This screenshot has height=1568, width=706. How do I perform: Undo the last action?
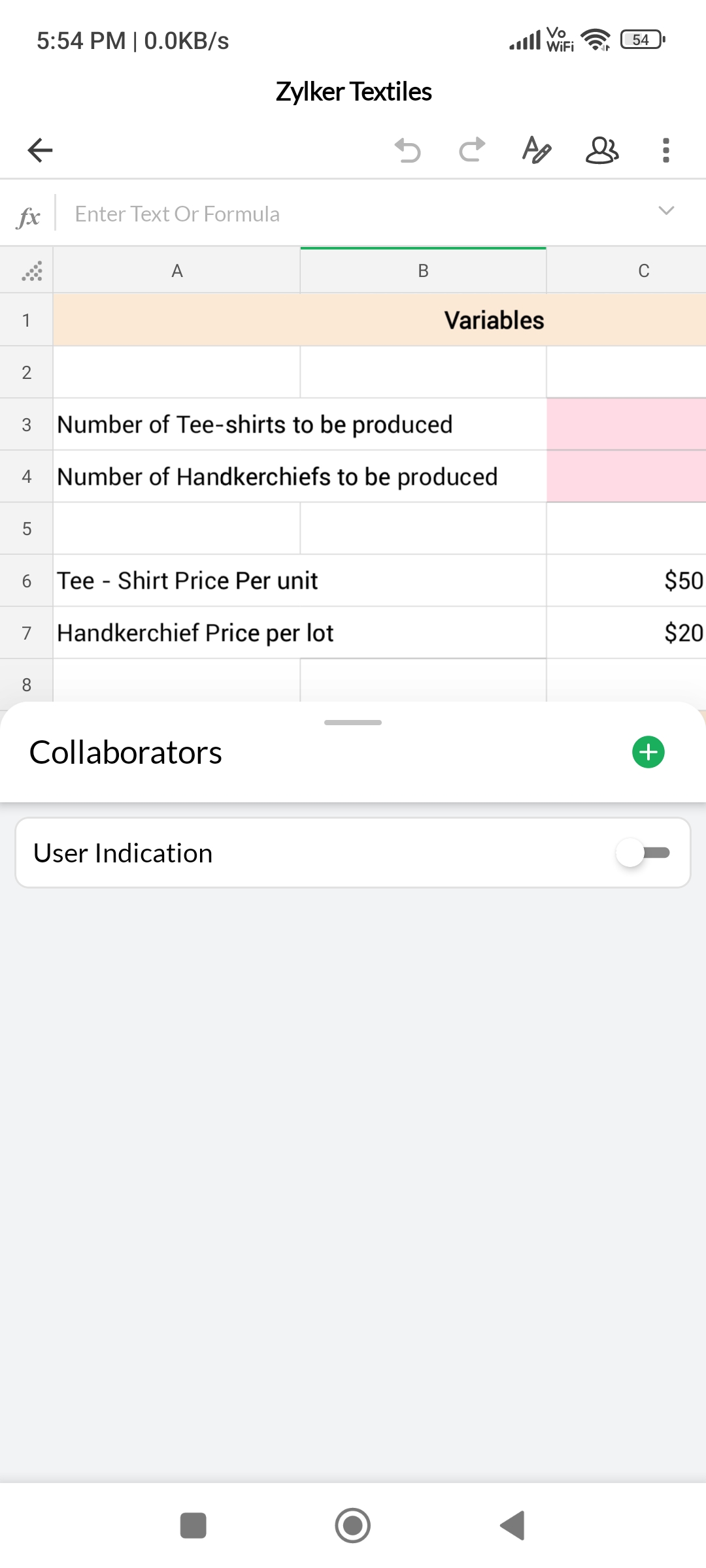click(x=408, y=150)
